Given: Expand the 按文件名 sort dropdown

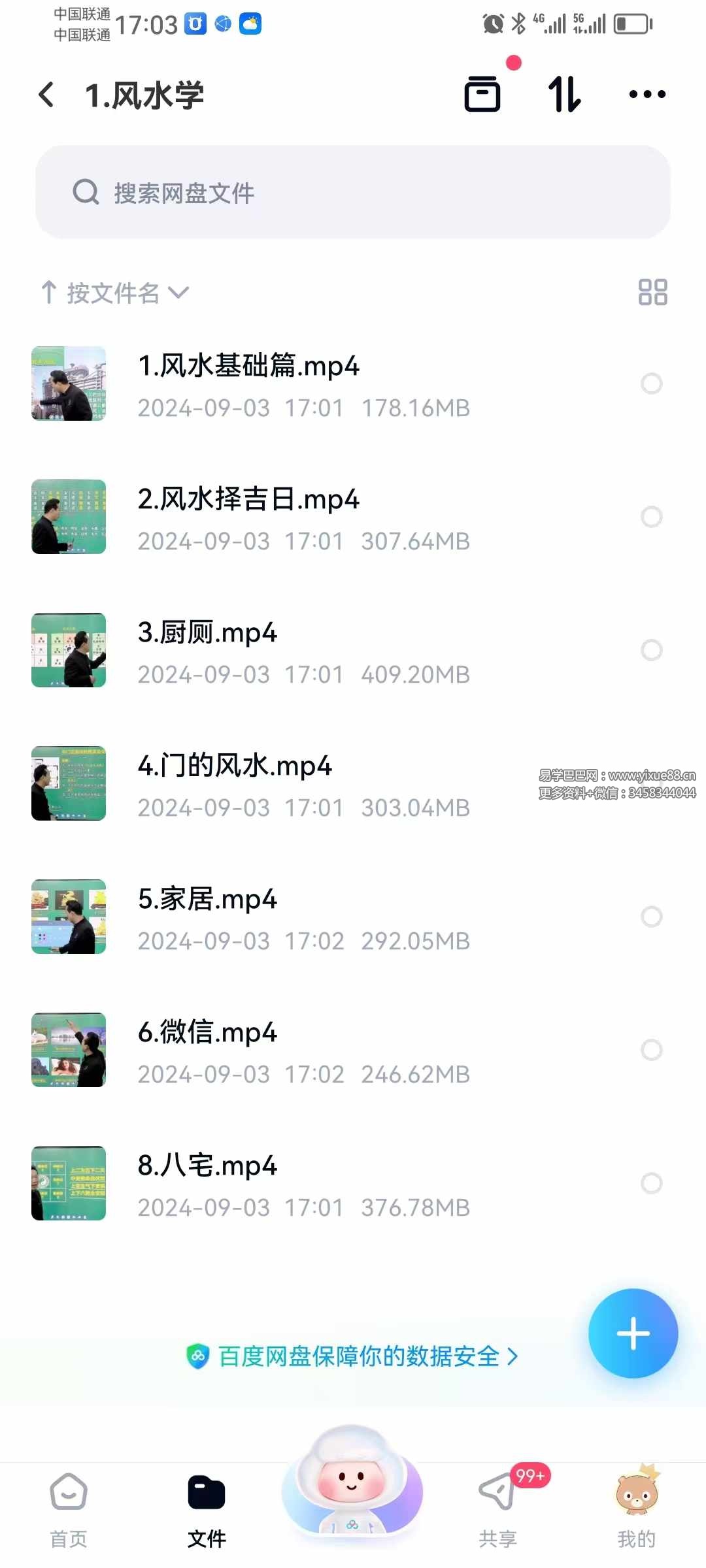Looking at the screenshot, I should point(114,293).
